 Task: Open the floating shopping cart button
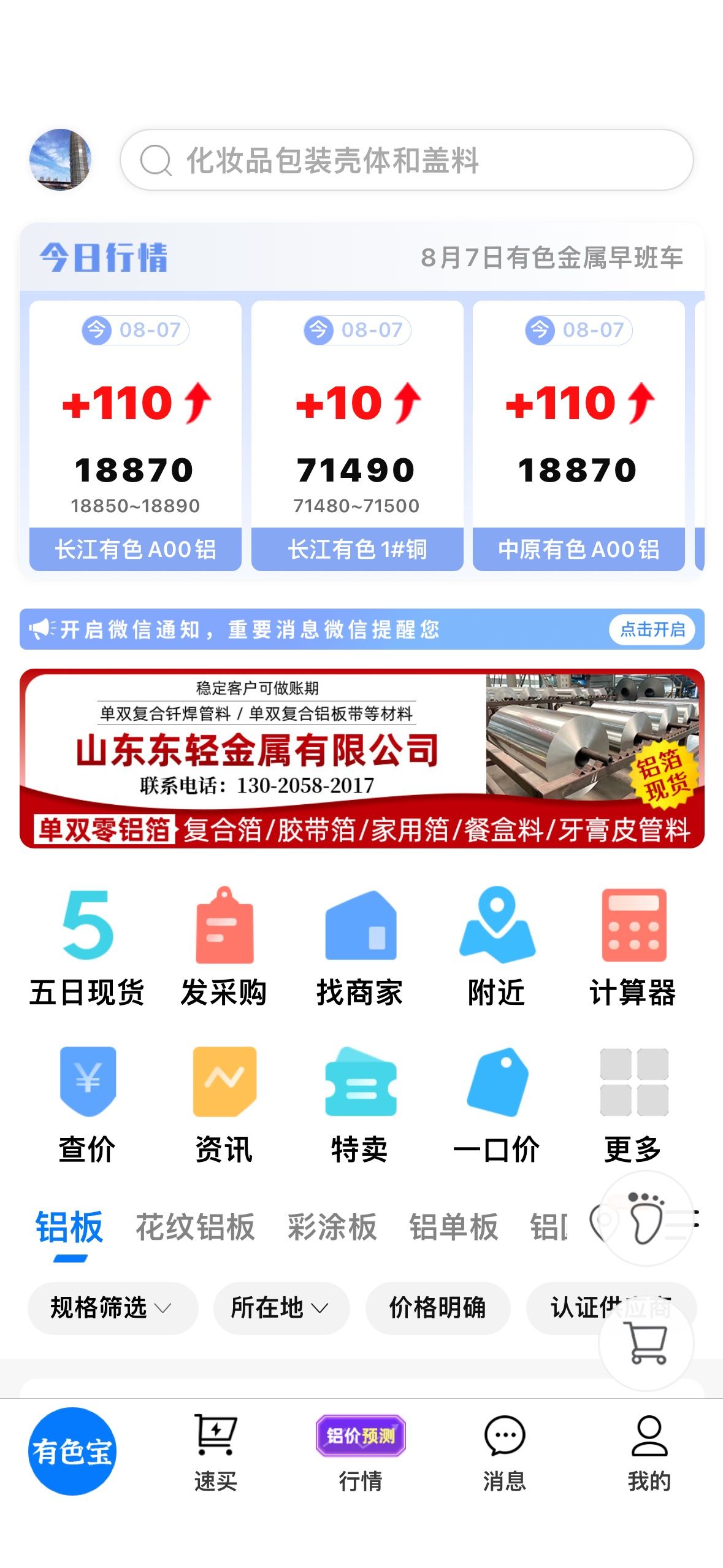tap(646, 1343)
